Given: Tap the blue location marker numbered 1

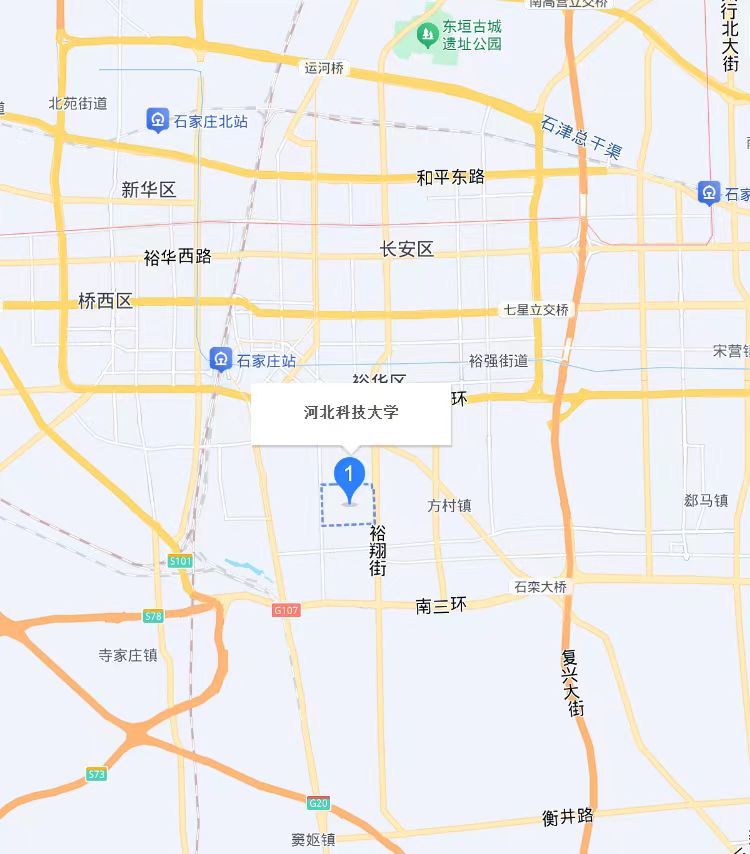Looking at the screenshot, I should click(x=349, y=477).
